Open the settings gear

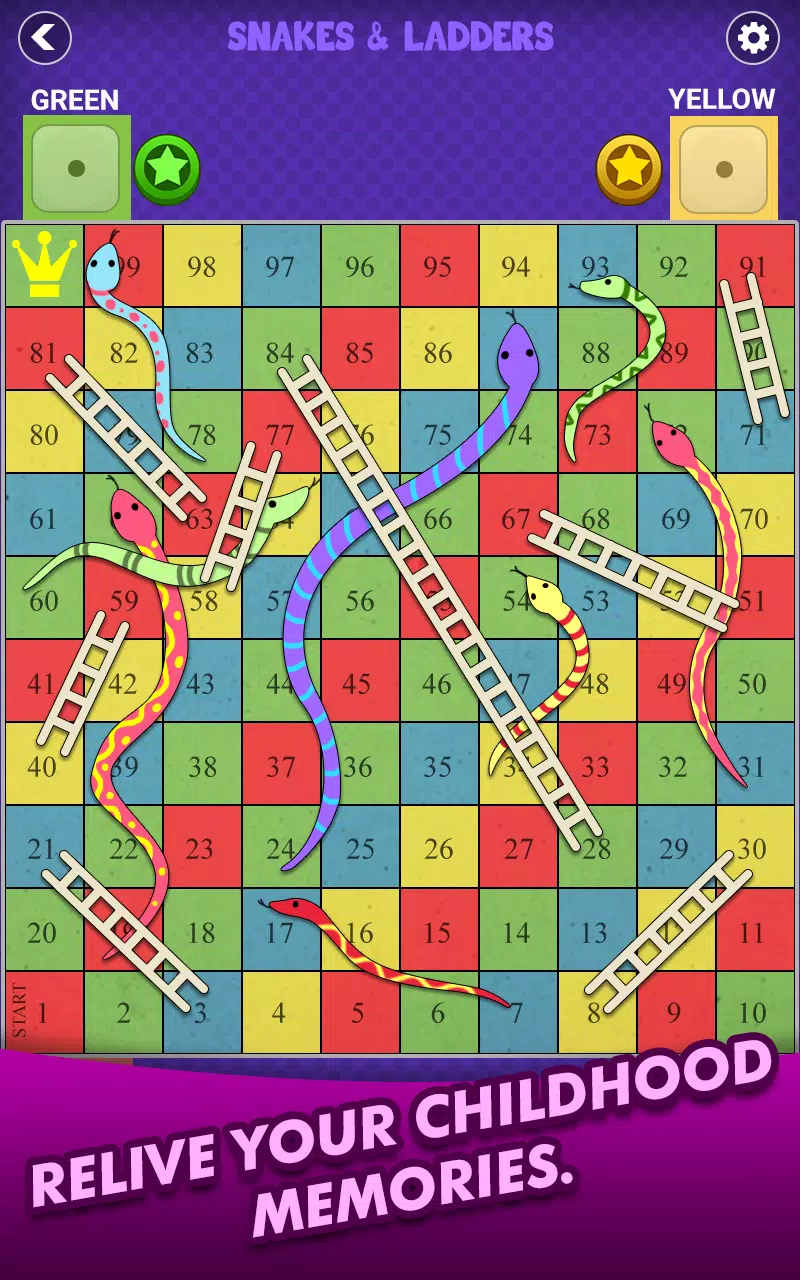pos(752,38)
